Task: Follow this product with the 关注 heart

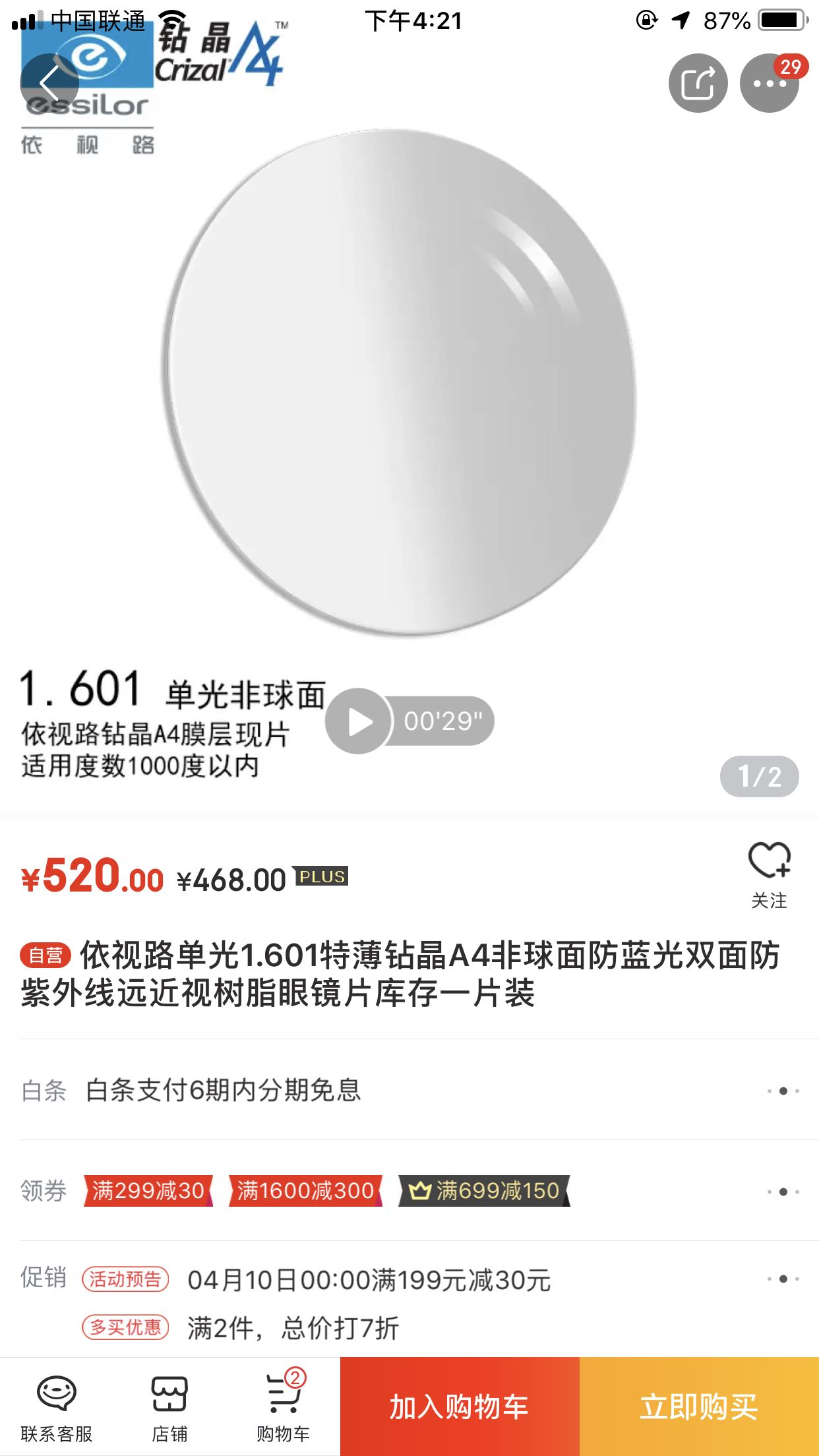Action: click(769, 874)
